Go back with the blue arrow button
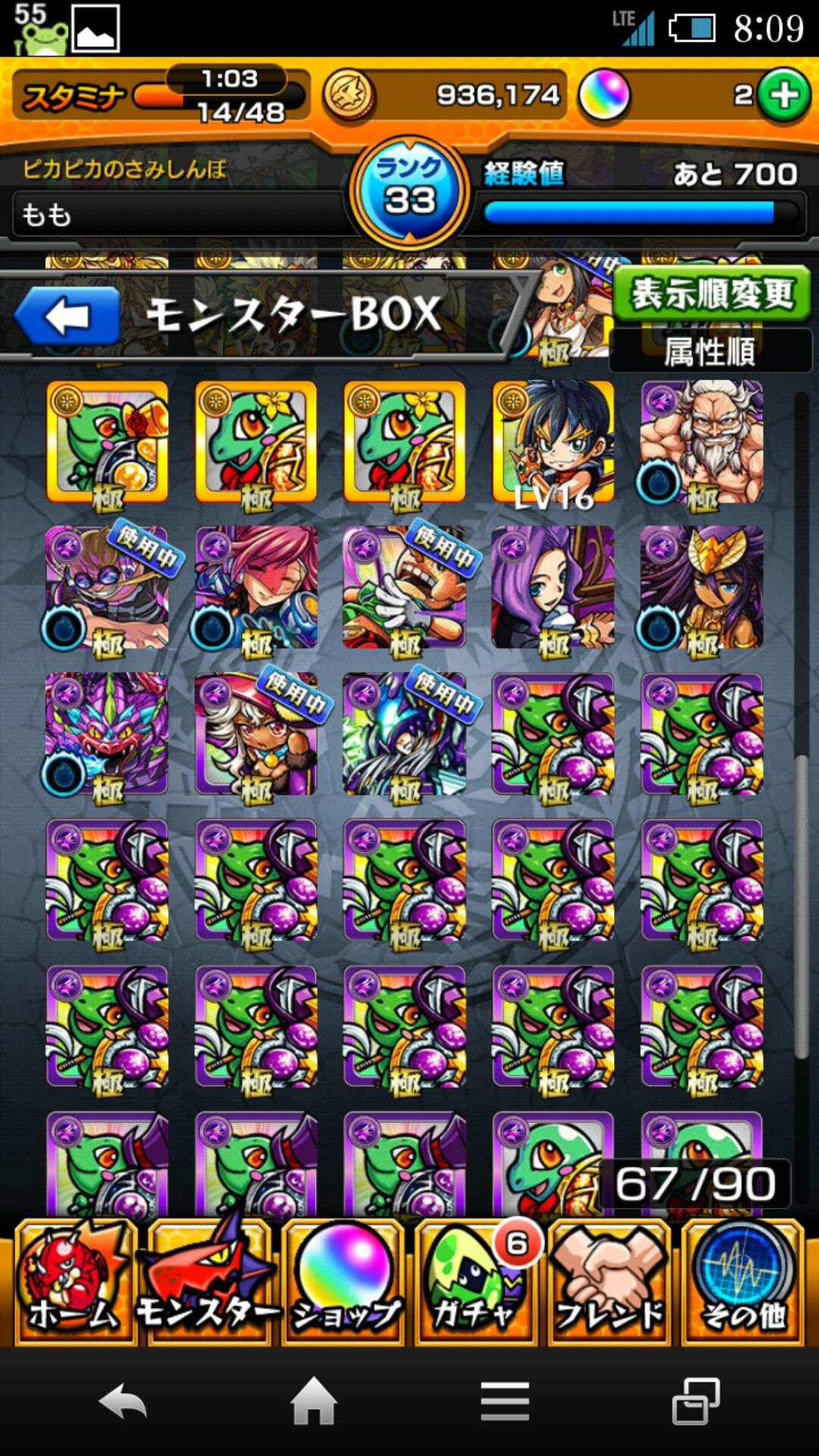 pos(67,316)
